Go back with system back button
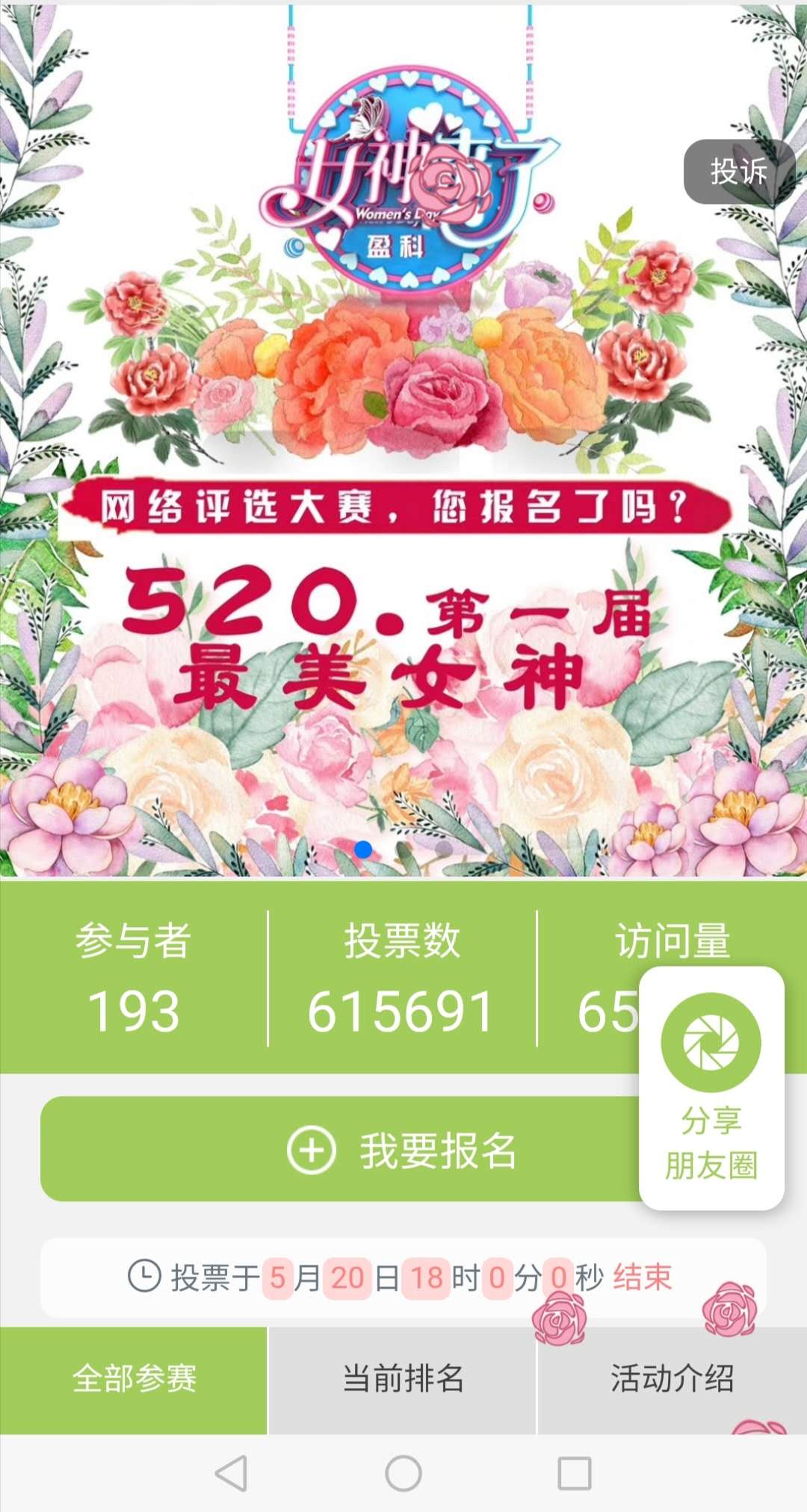Screen dimensions: 807x1512 point(231,1473)
